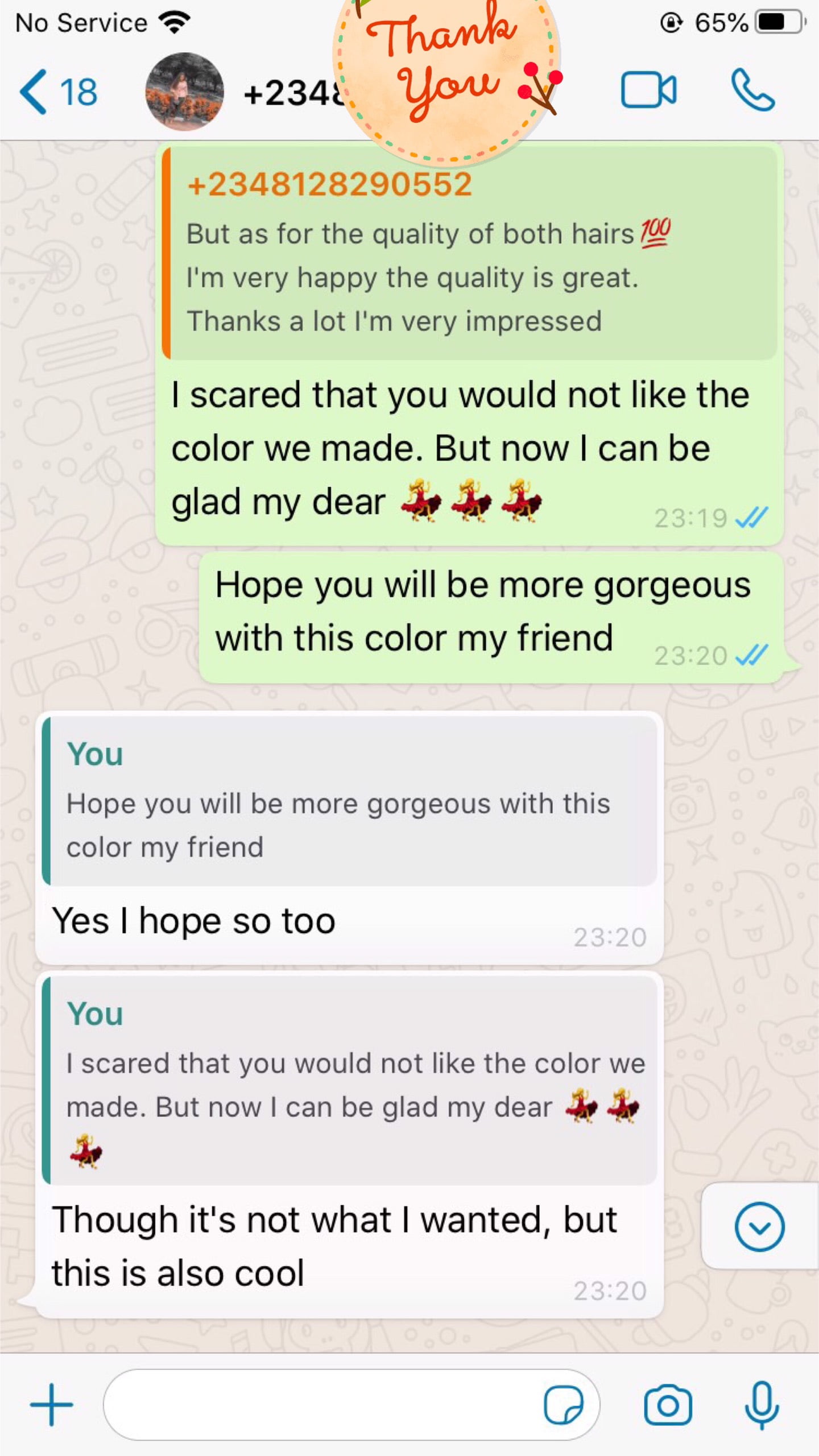Open the contact's profile photo
Image resolution: width=819 pixels, height=1456 pixels.
coord(184,92)
